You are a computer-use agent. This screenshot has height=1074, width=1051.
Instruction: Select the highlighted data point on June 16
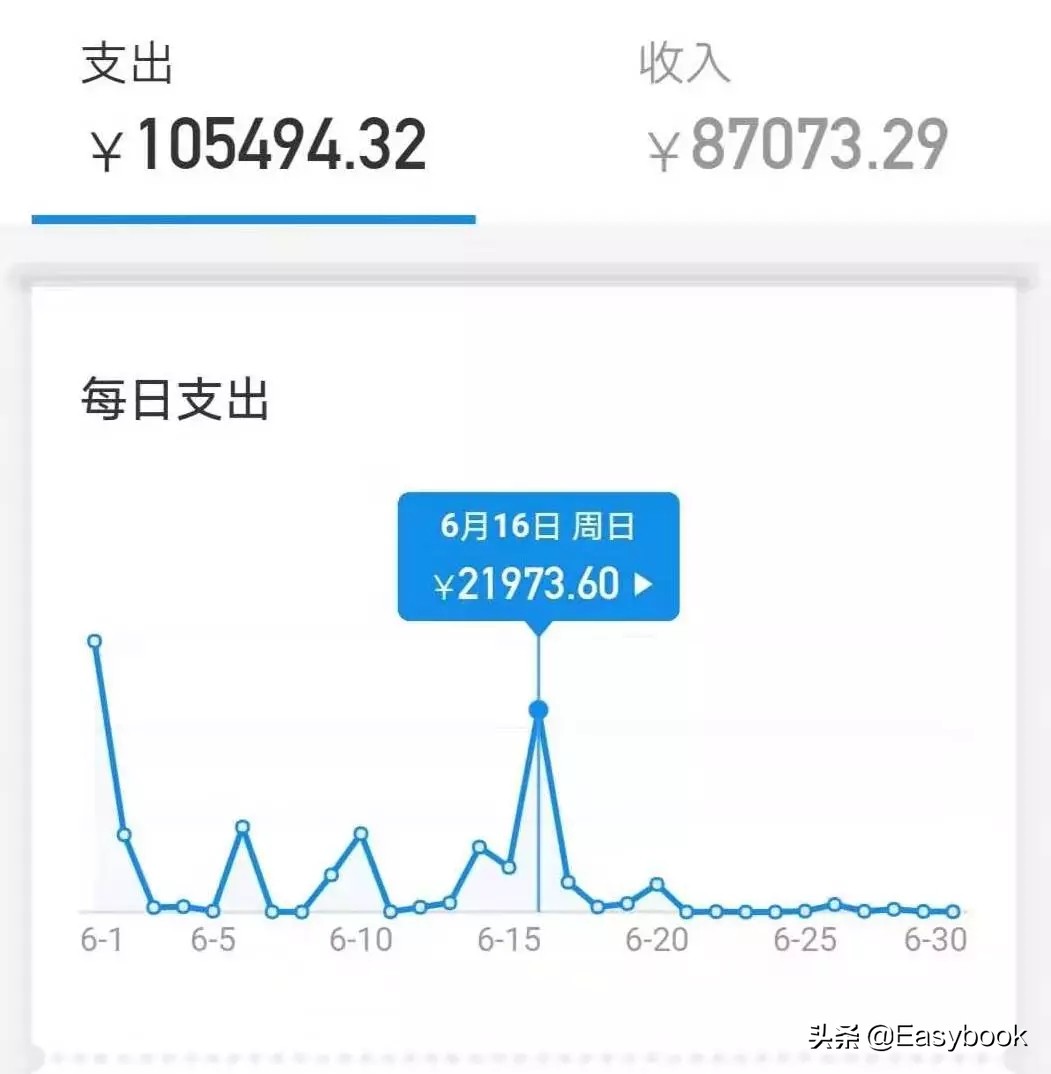point(540,708)
